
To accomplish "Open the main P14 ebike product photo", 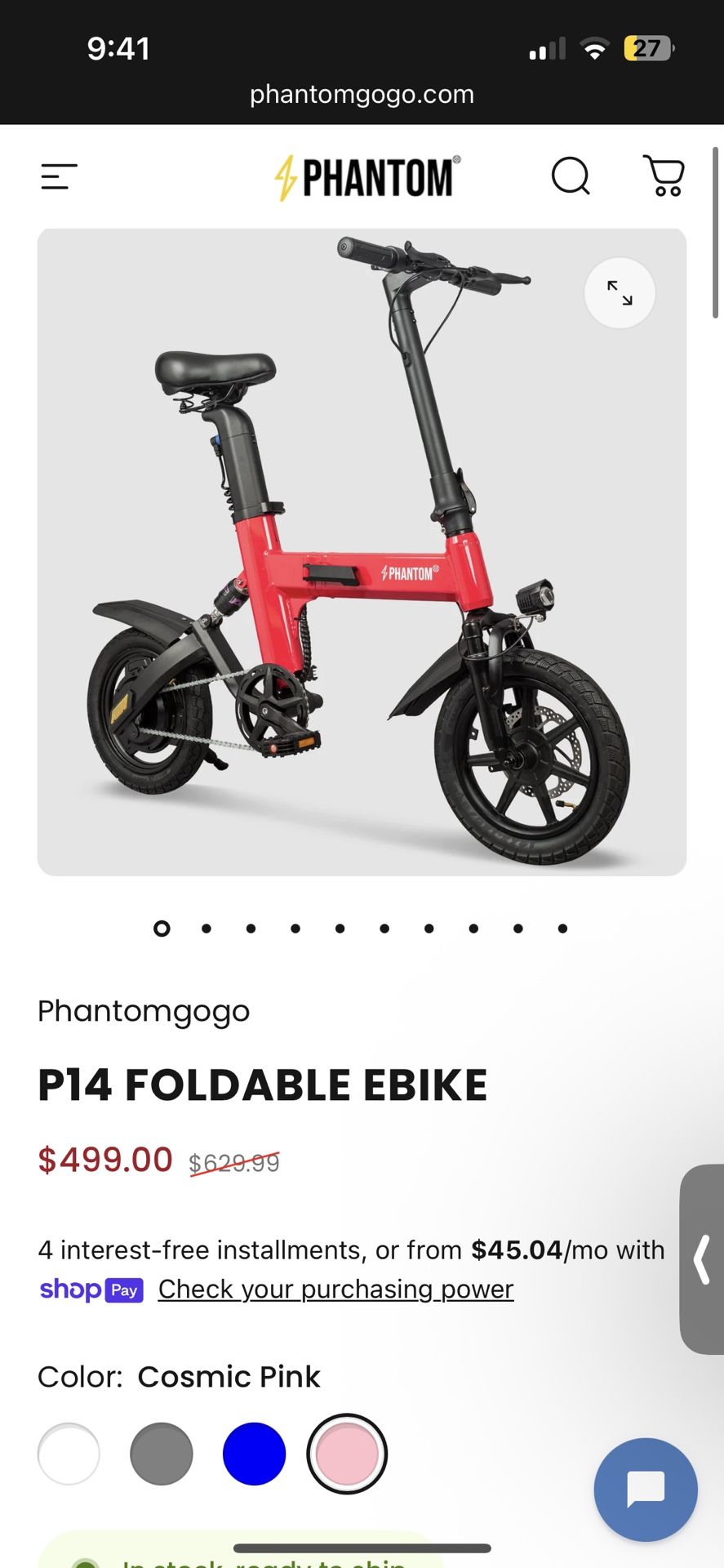I will [x=362, y=552].
